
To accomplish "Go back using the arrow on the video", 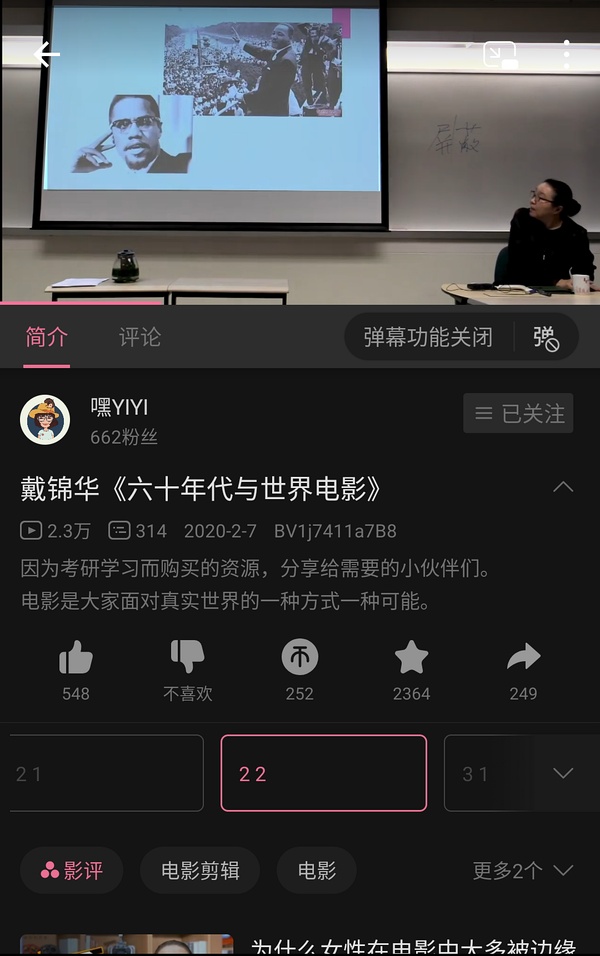I will tap(46, 55).
